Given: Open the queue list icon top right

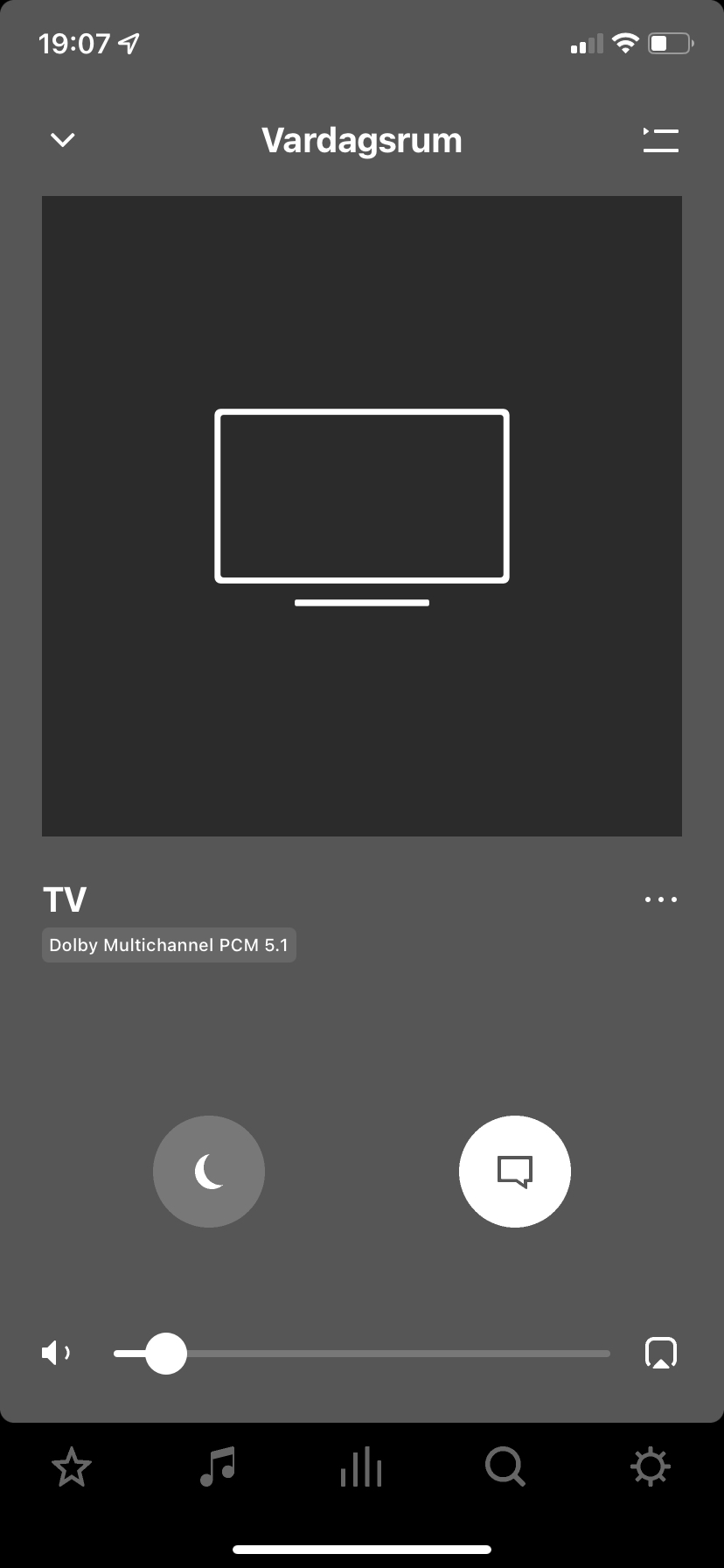Looking at the screenshot, I should click(x=660, y=140).
